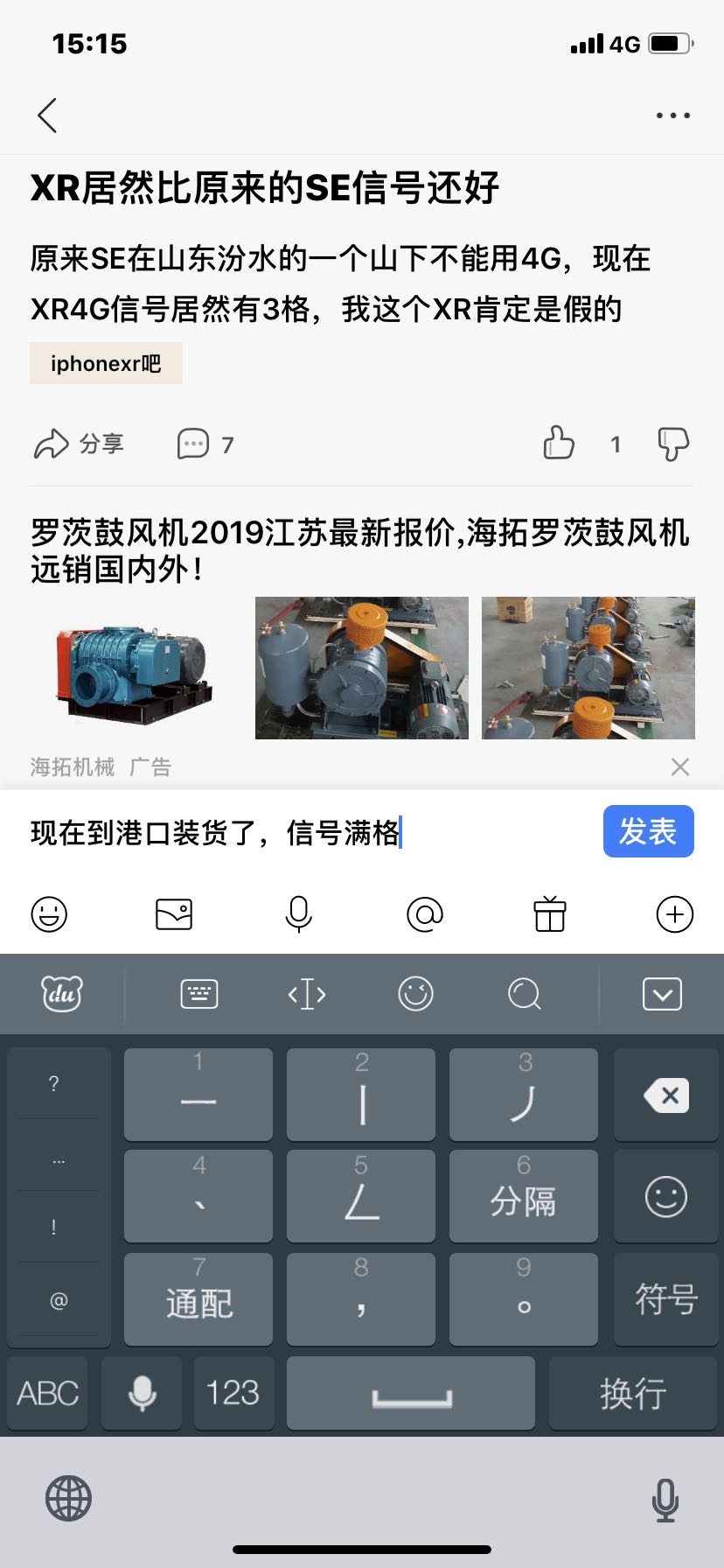This screenshot has height=1568, width=724.
Task: Open the three-dot overflow menu
Action: 672,115
